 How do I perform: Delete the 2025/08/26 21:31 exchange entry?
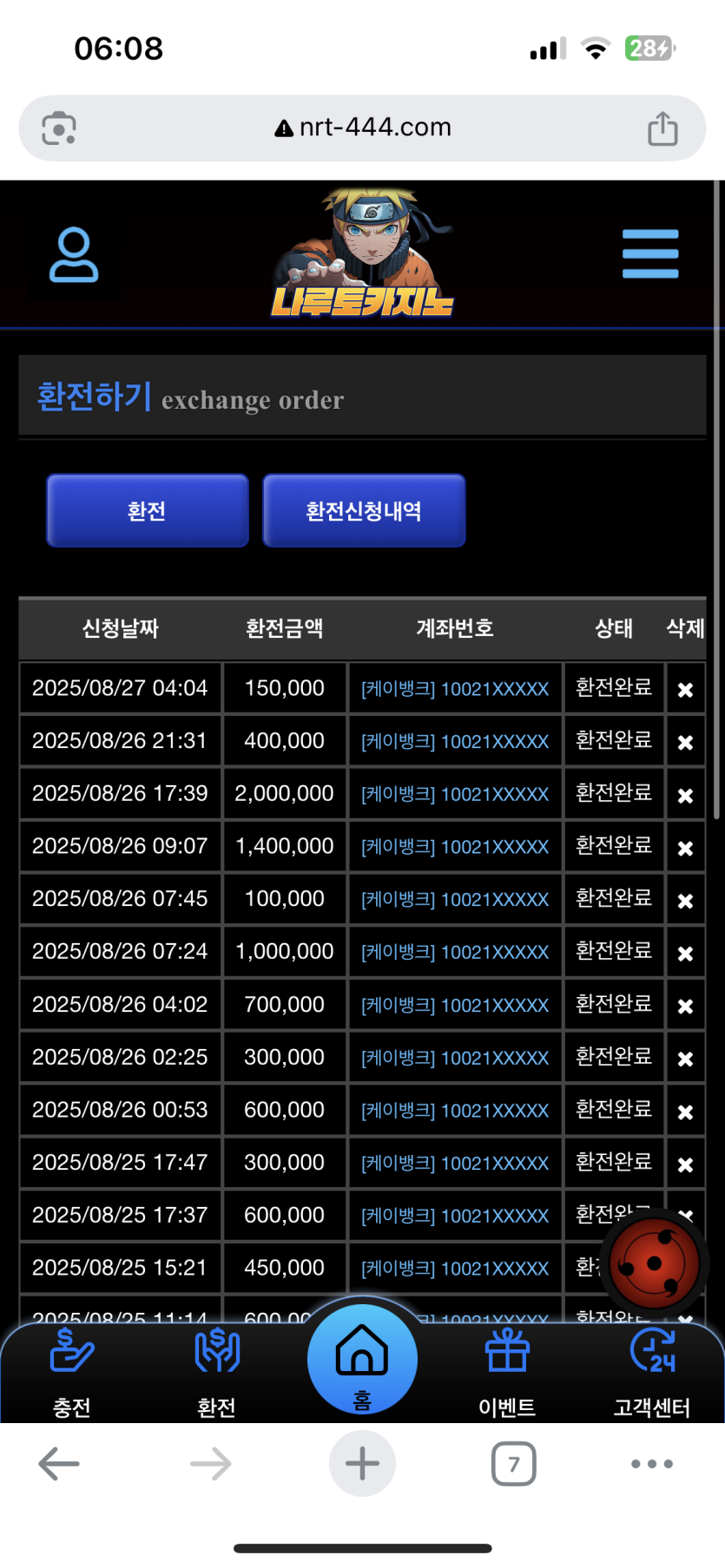tap(685, 743)
